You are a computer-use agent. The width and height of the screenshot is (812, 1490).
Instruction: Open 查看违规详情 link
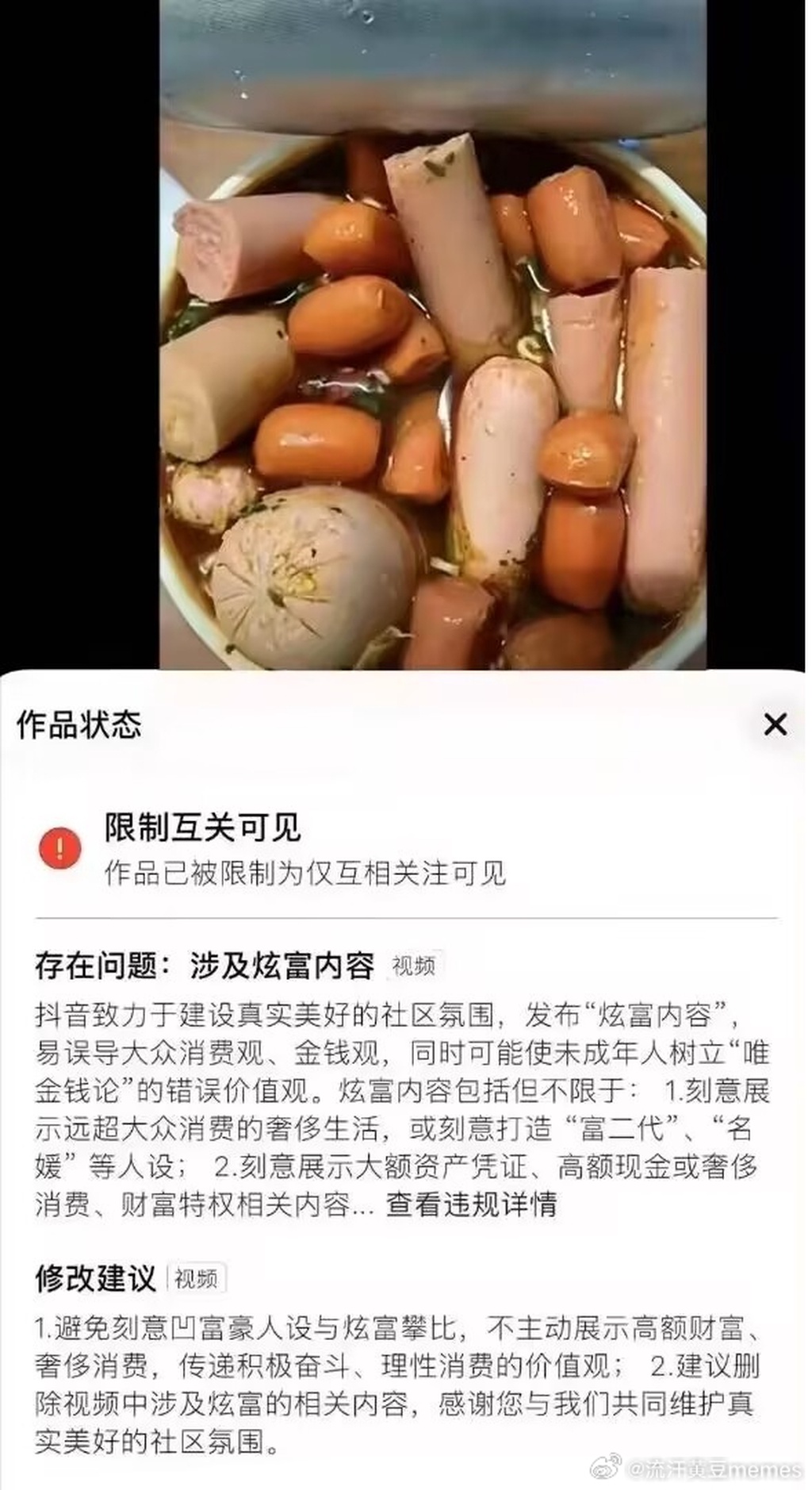(x=471, y=1204)
